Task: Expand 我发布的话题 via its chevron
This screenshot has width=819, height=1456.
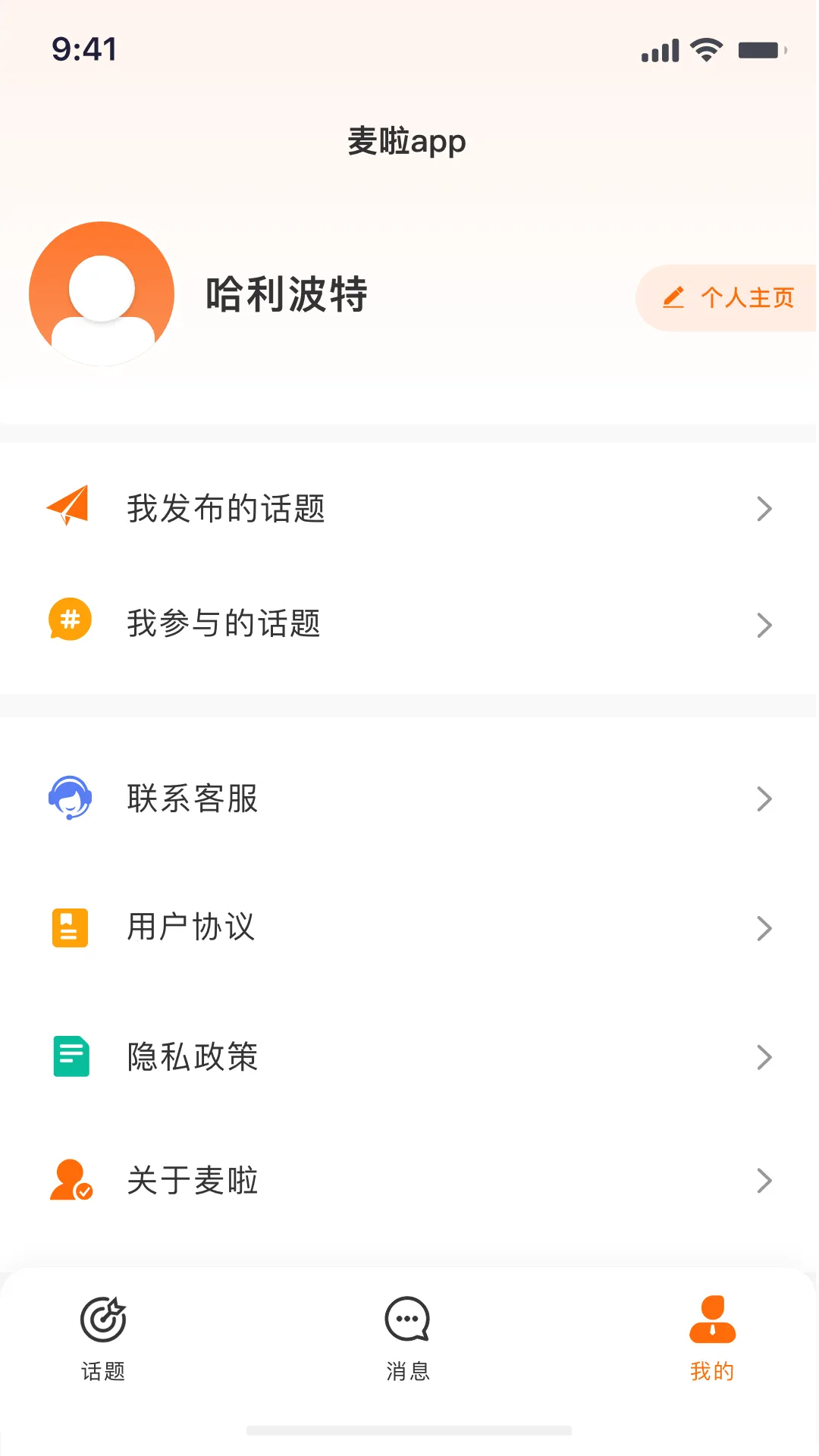Action: (764, 509)
